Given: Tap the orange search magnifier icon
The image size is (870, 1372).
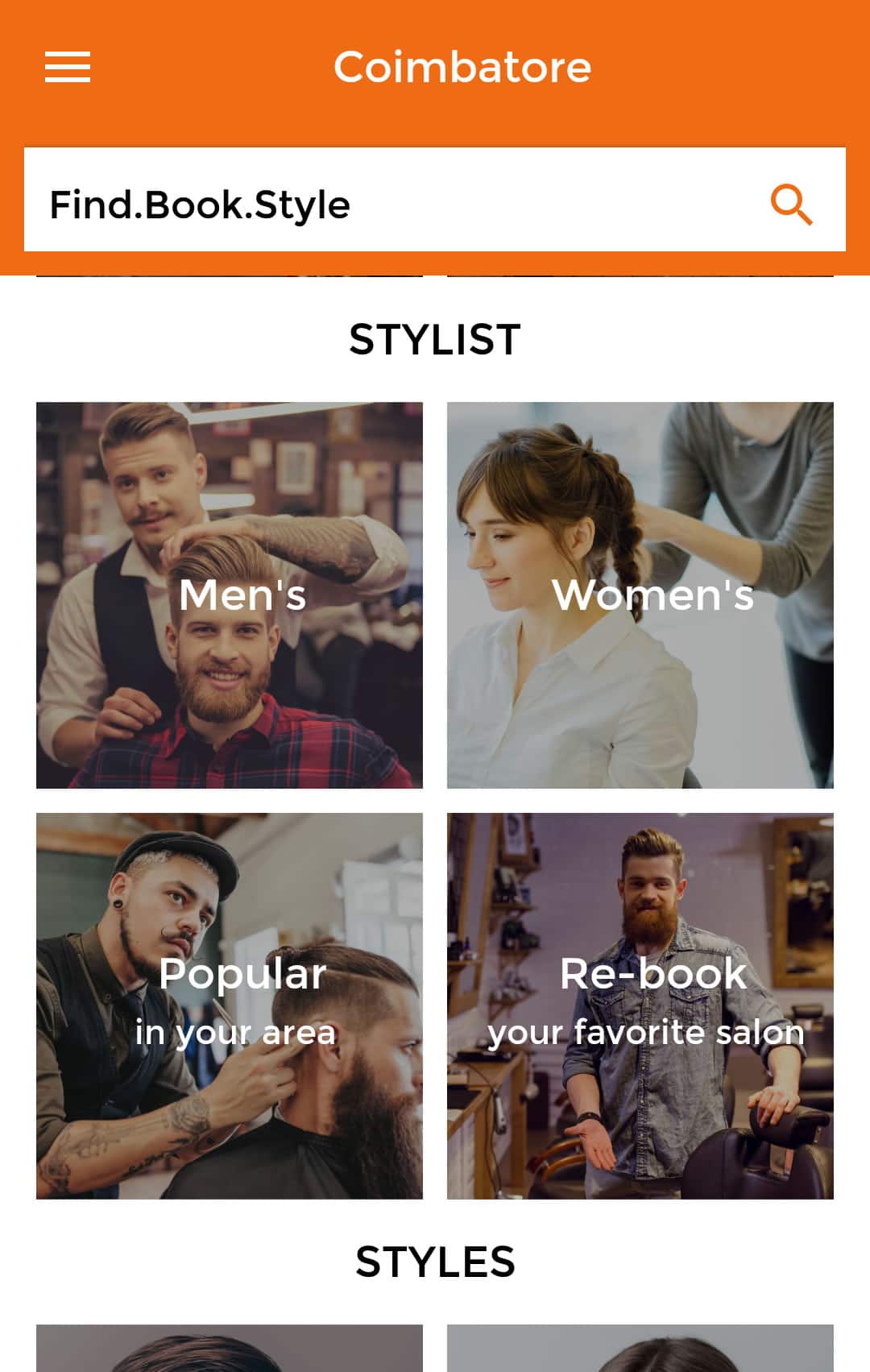Looking at the screenshot, I should [791, 205].
